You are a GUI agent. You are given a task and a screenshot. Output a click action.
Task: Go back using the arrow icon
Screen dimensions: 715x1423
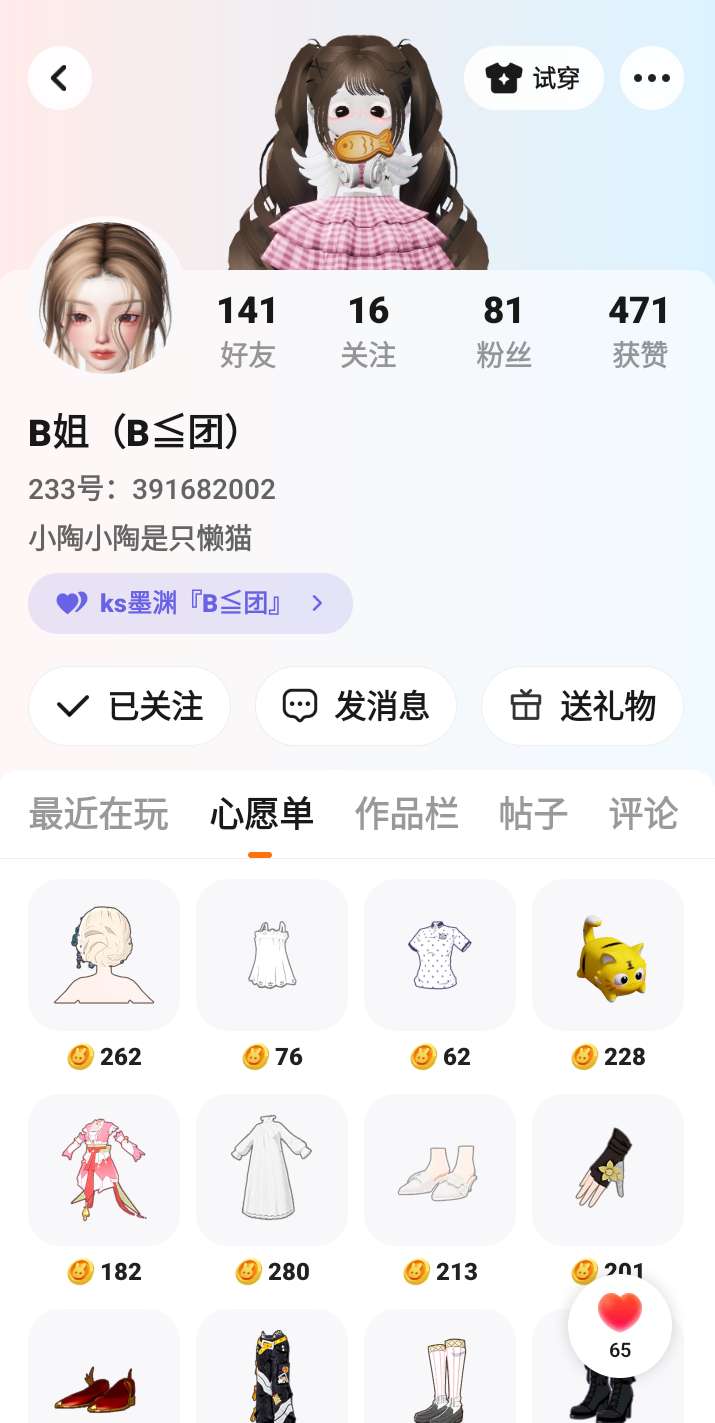(60, 78)
